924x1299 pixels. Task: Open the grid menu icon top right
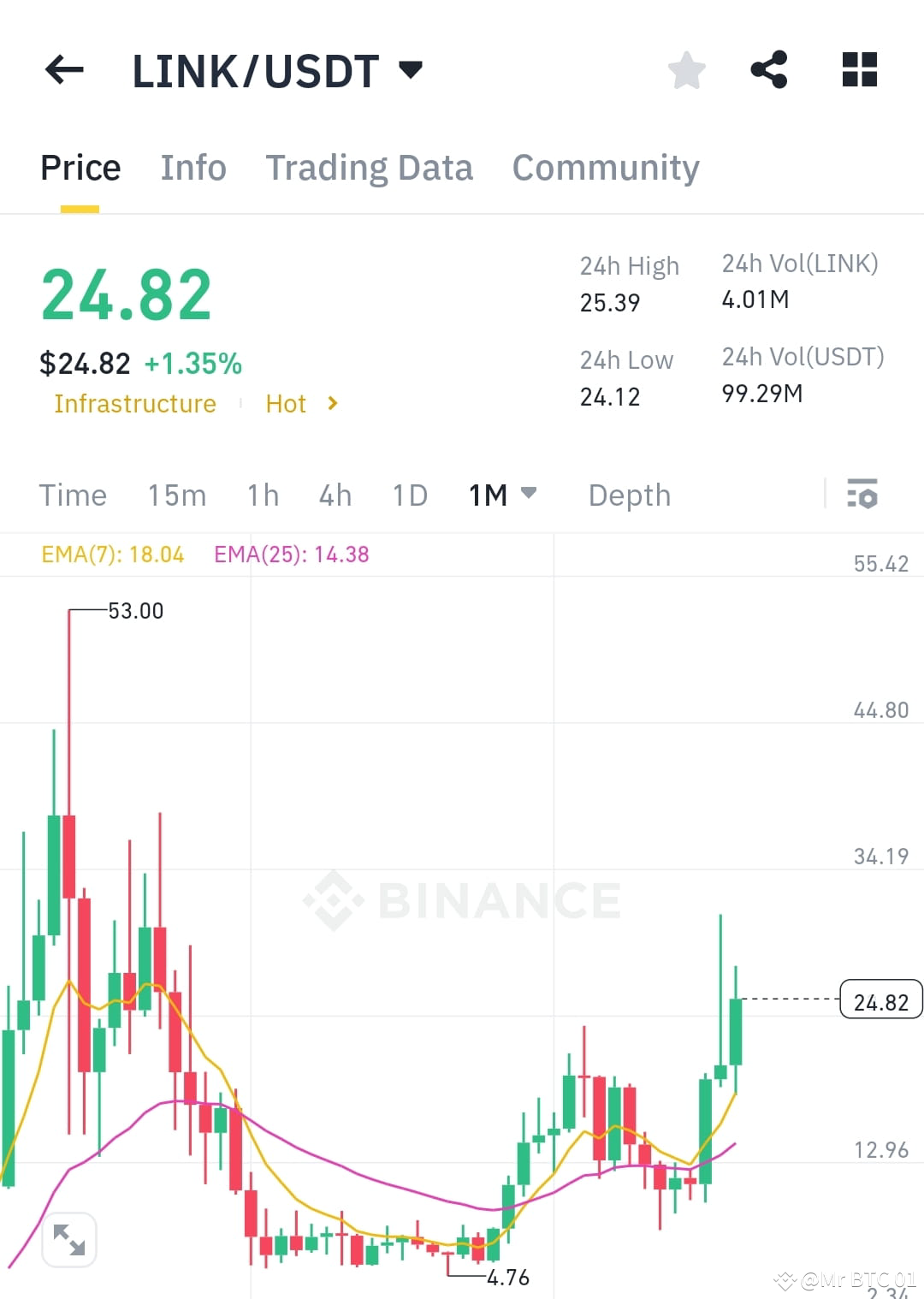(858, 69)
